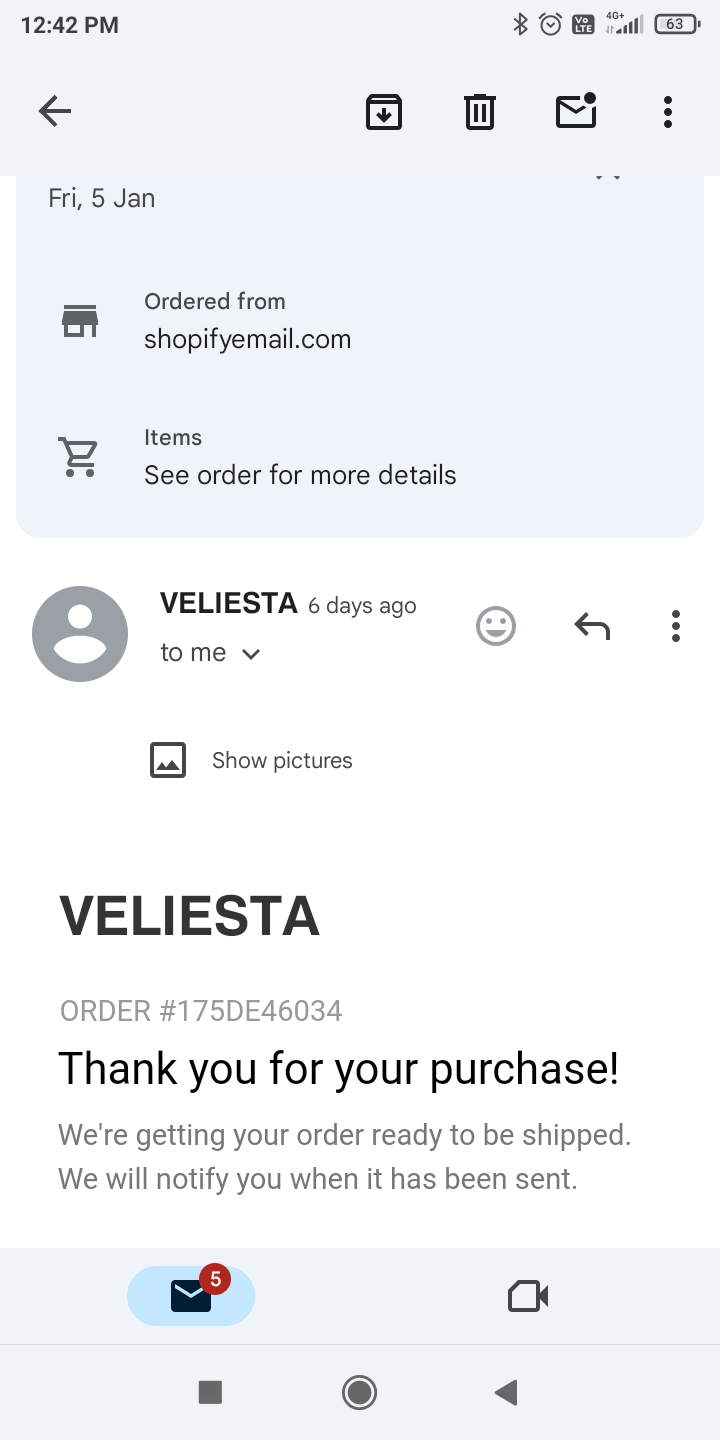The height and width of the screenshot is (1440, 720).
Task: Open recent apps from the navigation bar
Action: coord(210,1392)
